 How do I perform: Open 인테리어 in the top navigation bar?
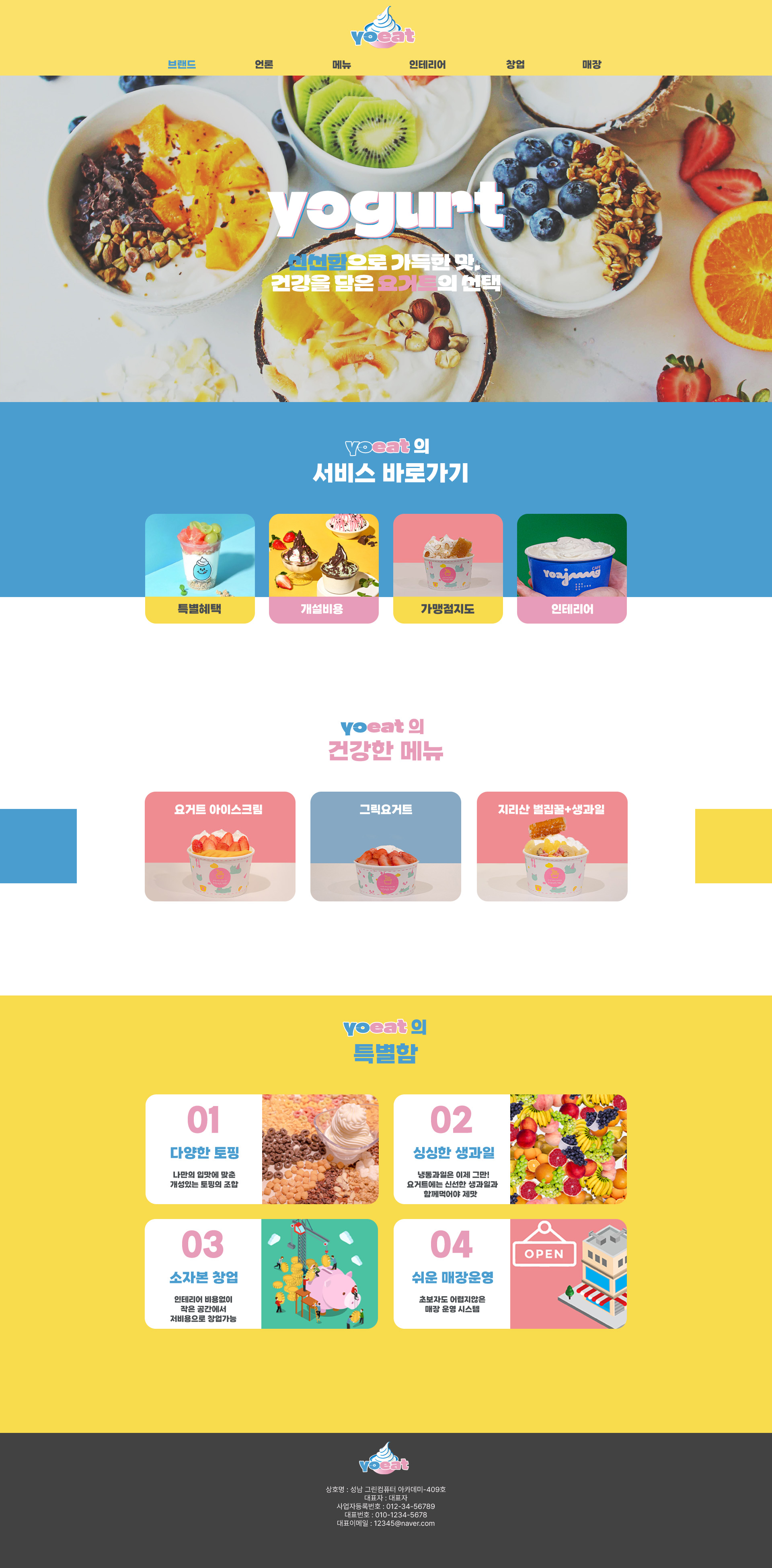pyautogui.click(x=427, y=64)
